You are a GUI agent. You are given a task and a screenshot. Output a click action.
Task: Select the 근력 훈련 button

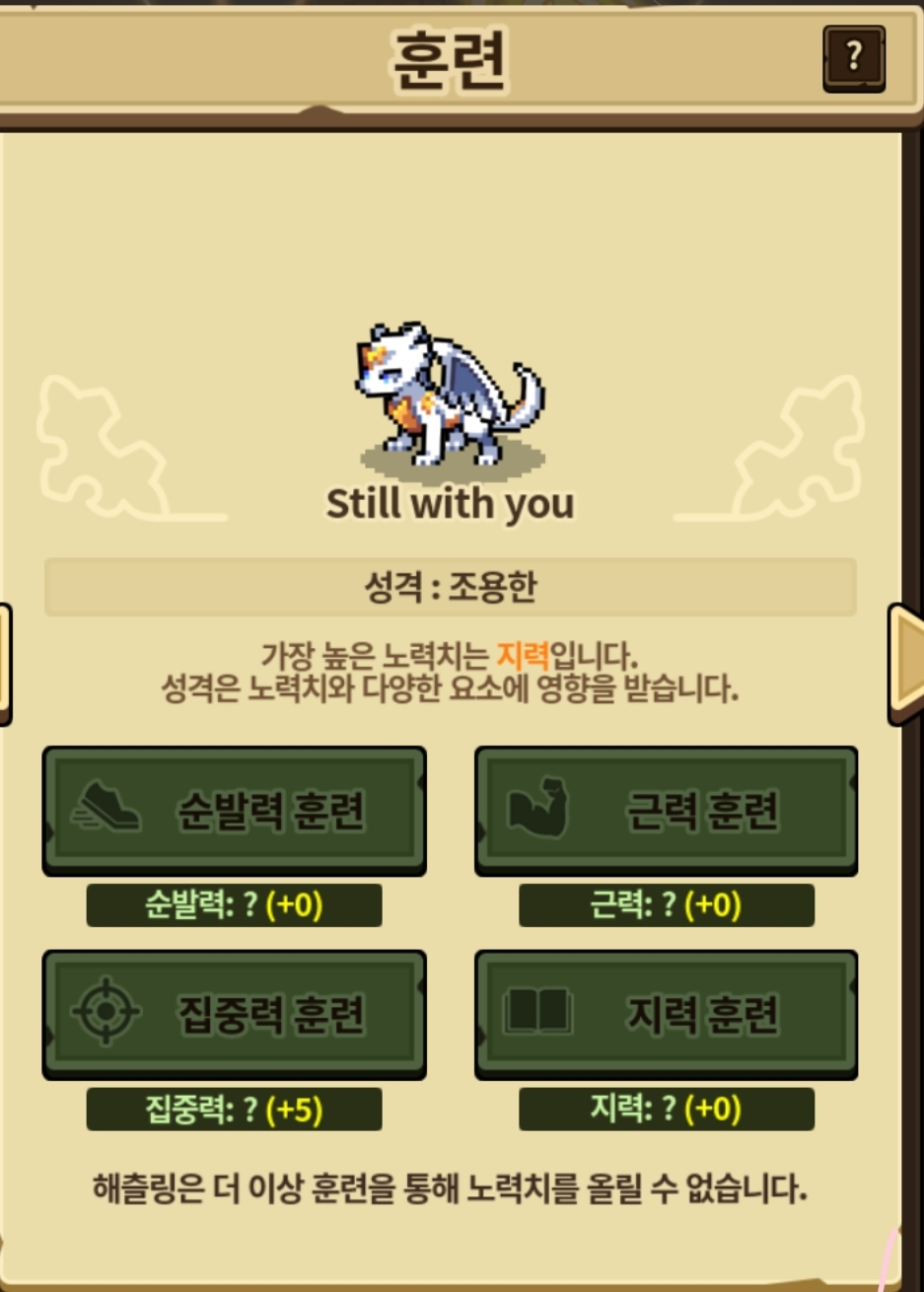(667, 811)
